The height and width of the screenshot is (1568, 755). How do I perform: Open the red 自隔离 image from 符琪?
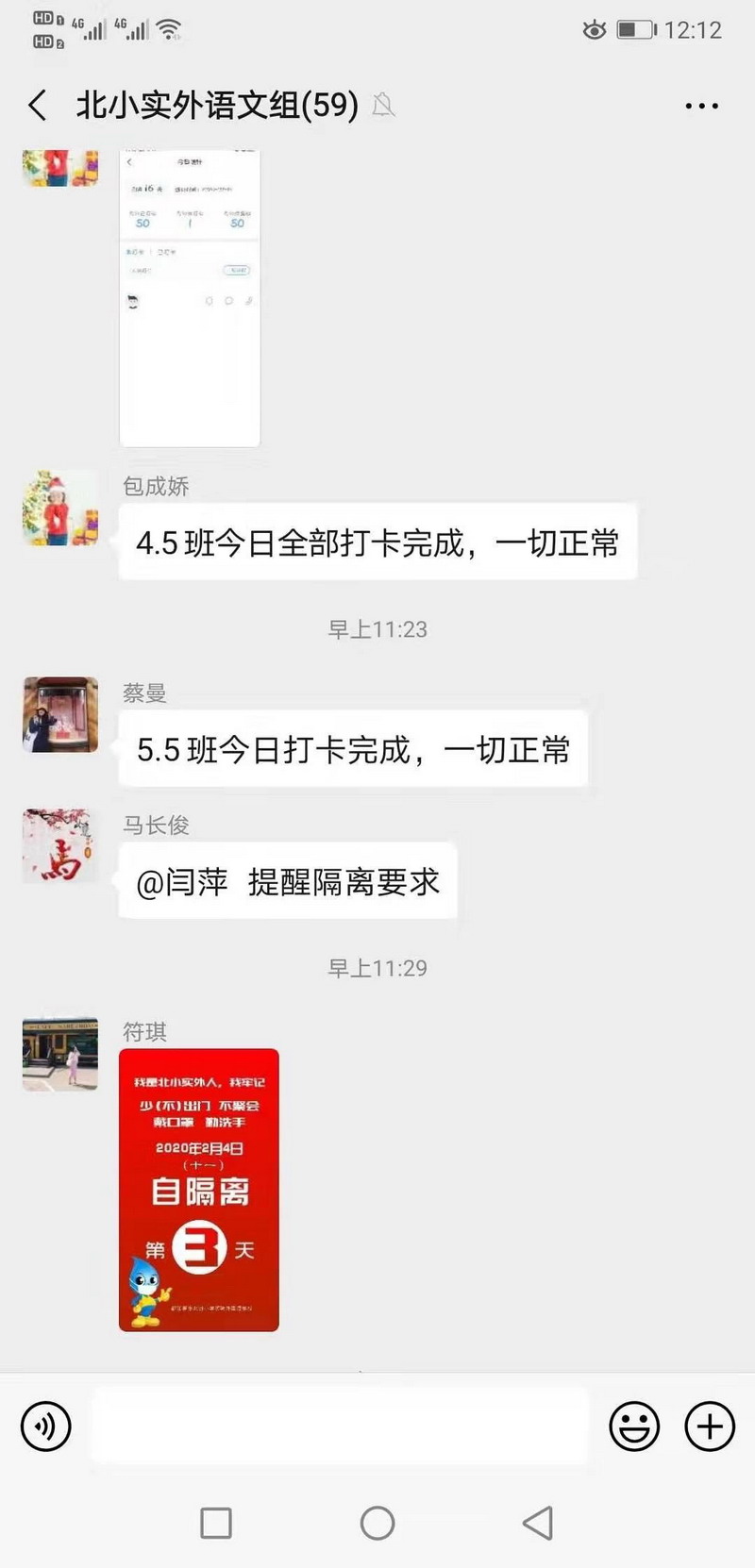(199, 1190)
